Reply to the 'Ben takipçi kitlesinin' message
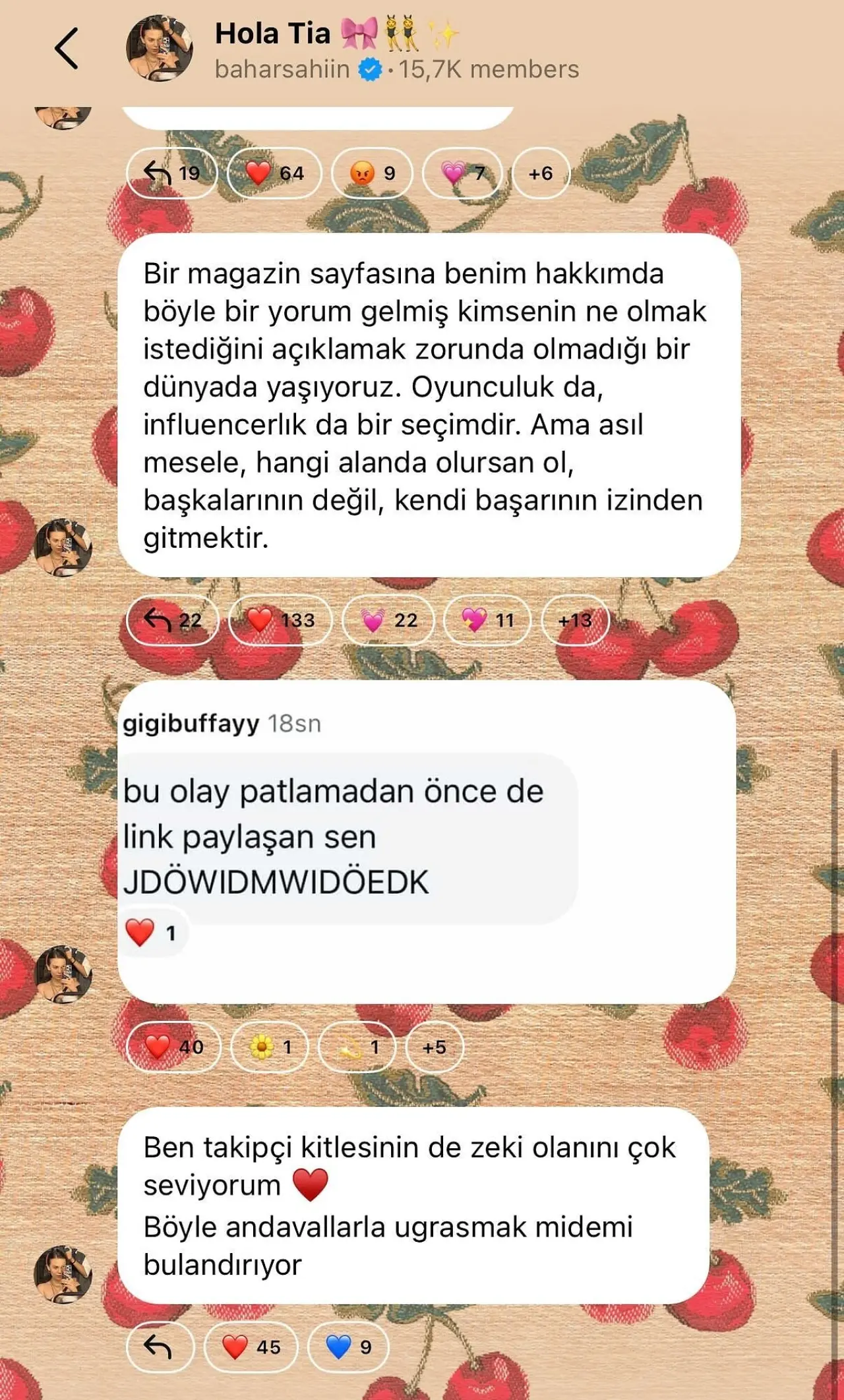The height and width of the screenshot is (1400, 844). click(x=159, y=1347)
